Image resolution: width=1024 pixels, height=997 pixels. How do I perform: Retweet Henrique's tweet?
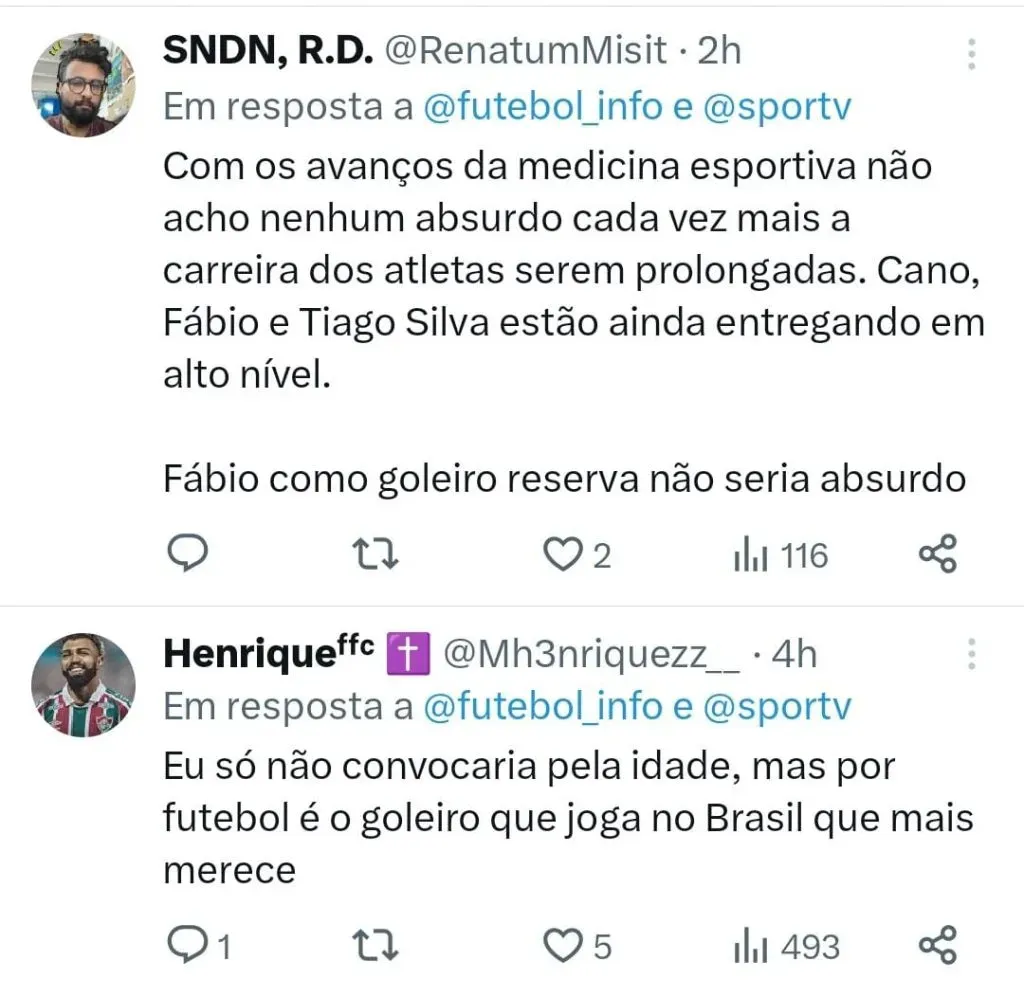pyautogui.click(x=378, y=945)
